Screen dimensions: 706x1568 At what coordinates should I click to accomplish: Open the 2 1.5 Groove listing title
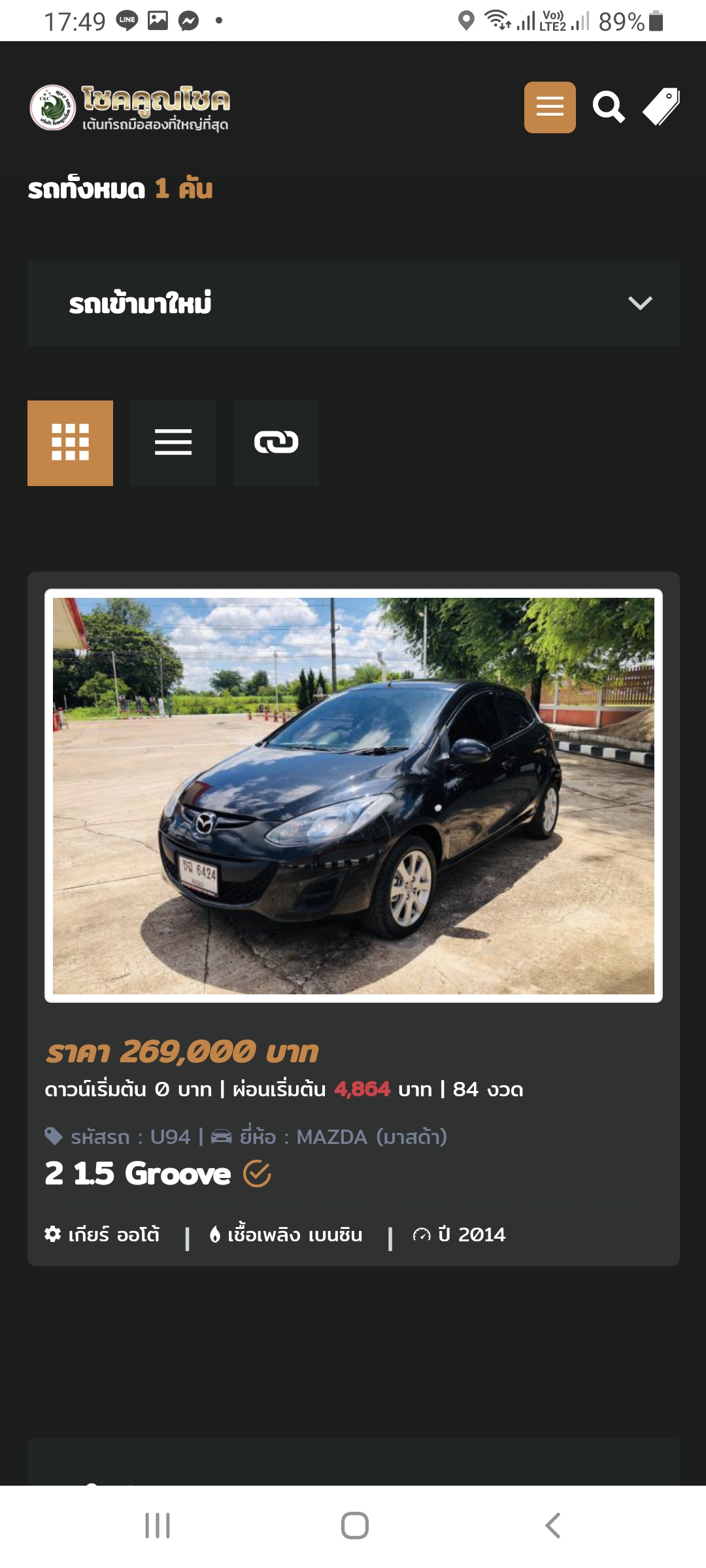pyautogui.click(x=138, y=1174)
